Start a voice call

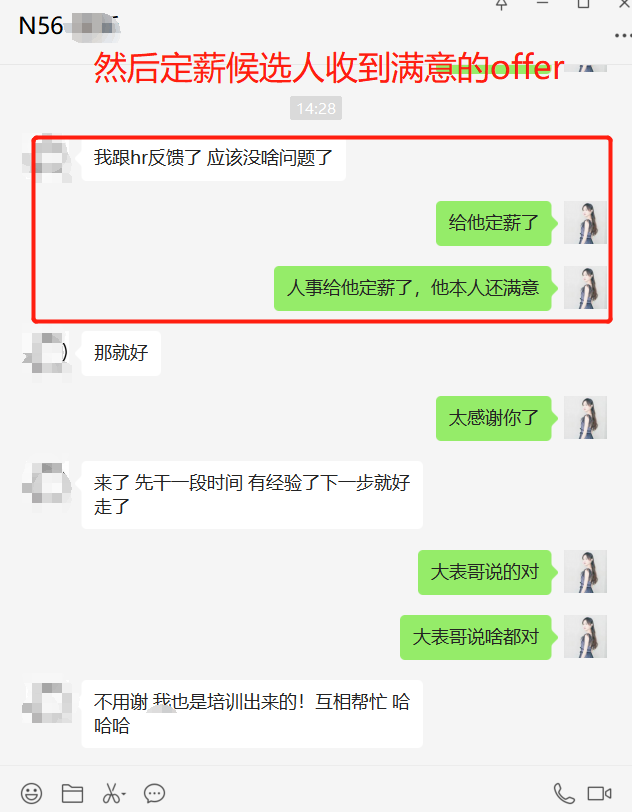click(563, 793)
